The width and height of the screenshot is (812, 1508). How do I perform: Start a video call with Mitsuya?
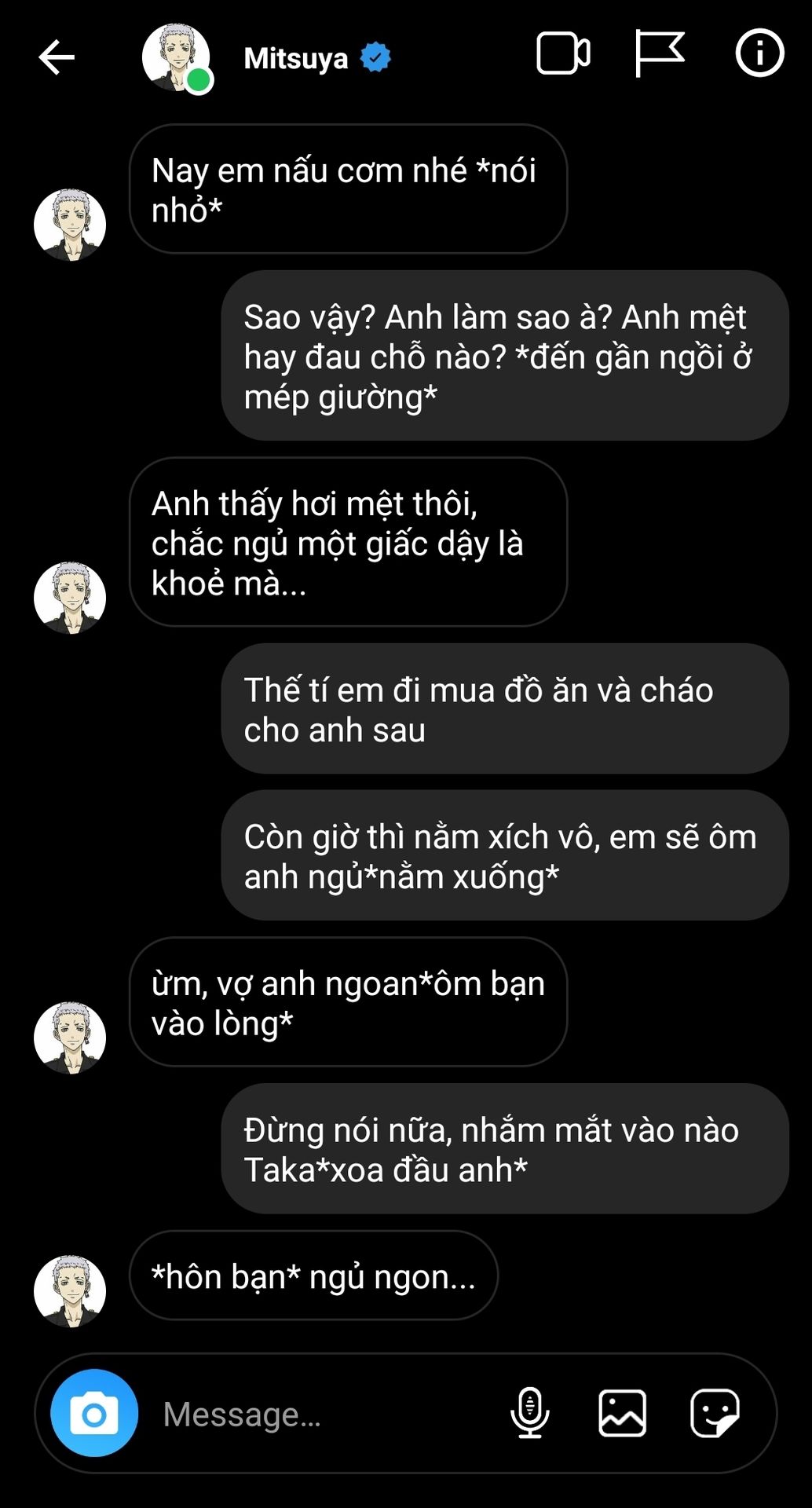[x=562, y=54]
